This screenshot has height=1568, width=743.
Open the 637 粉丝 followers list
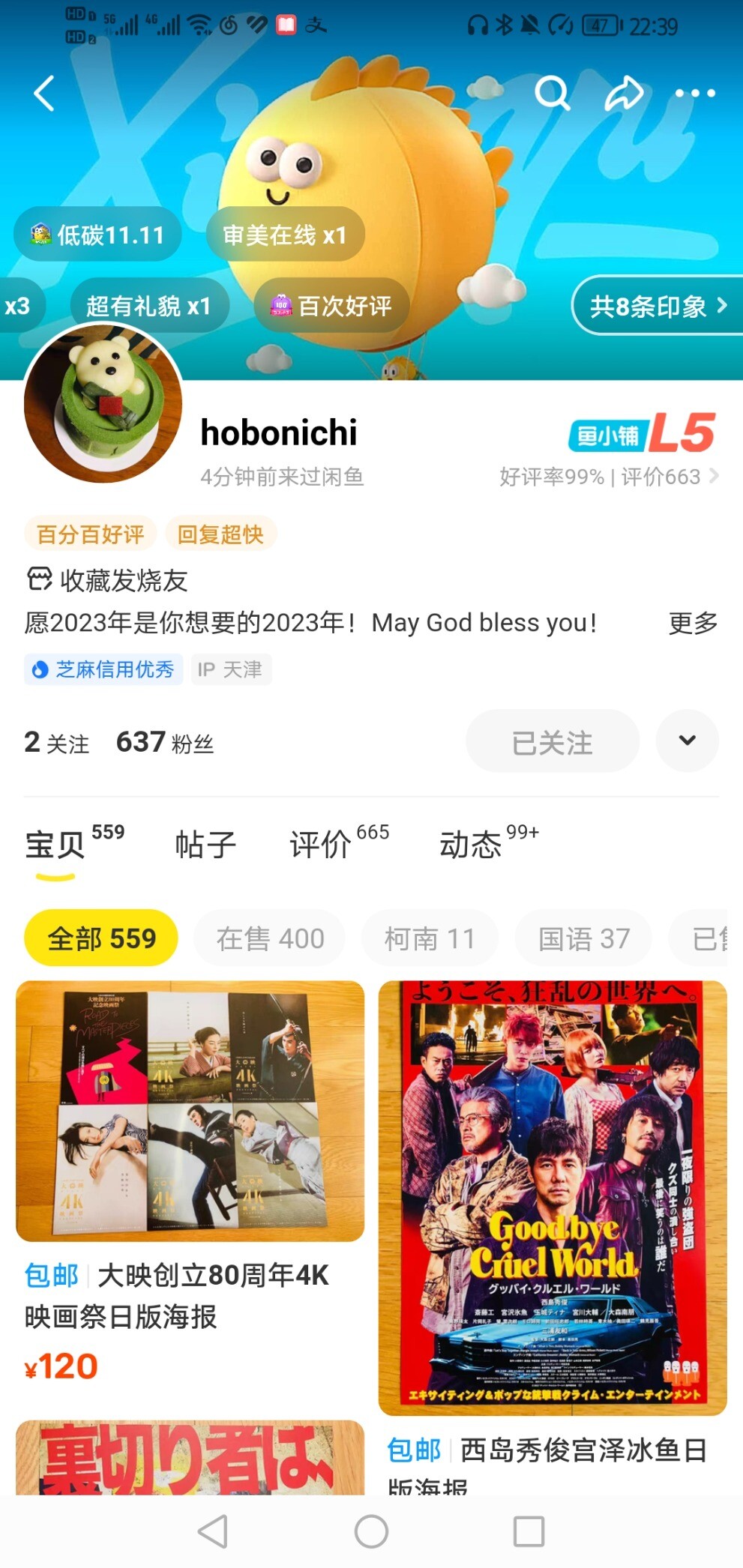tap(165, 743)
